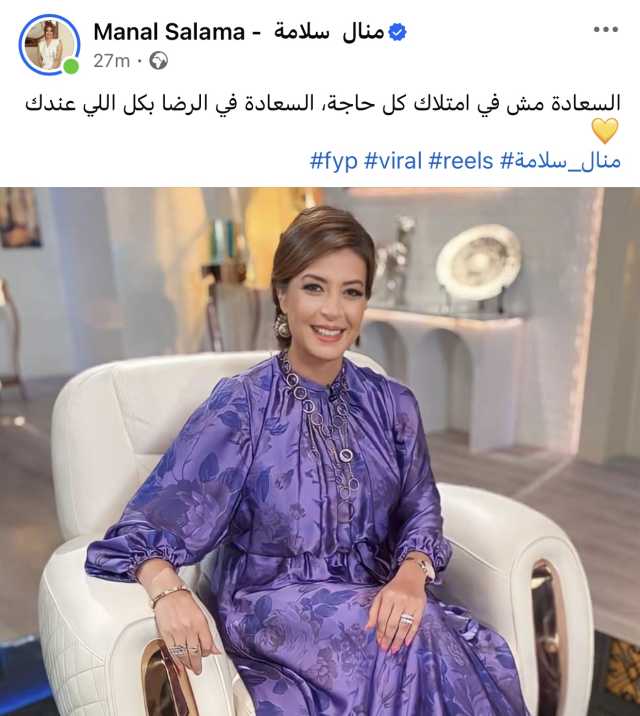View the post photo in full screen
Viewport: 640px width, 716px height.
[320, 450]
